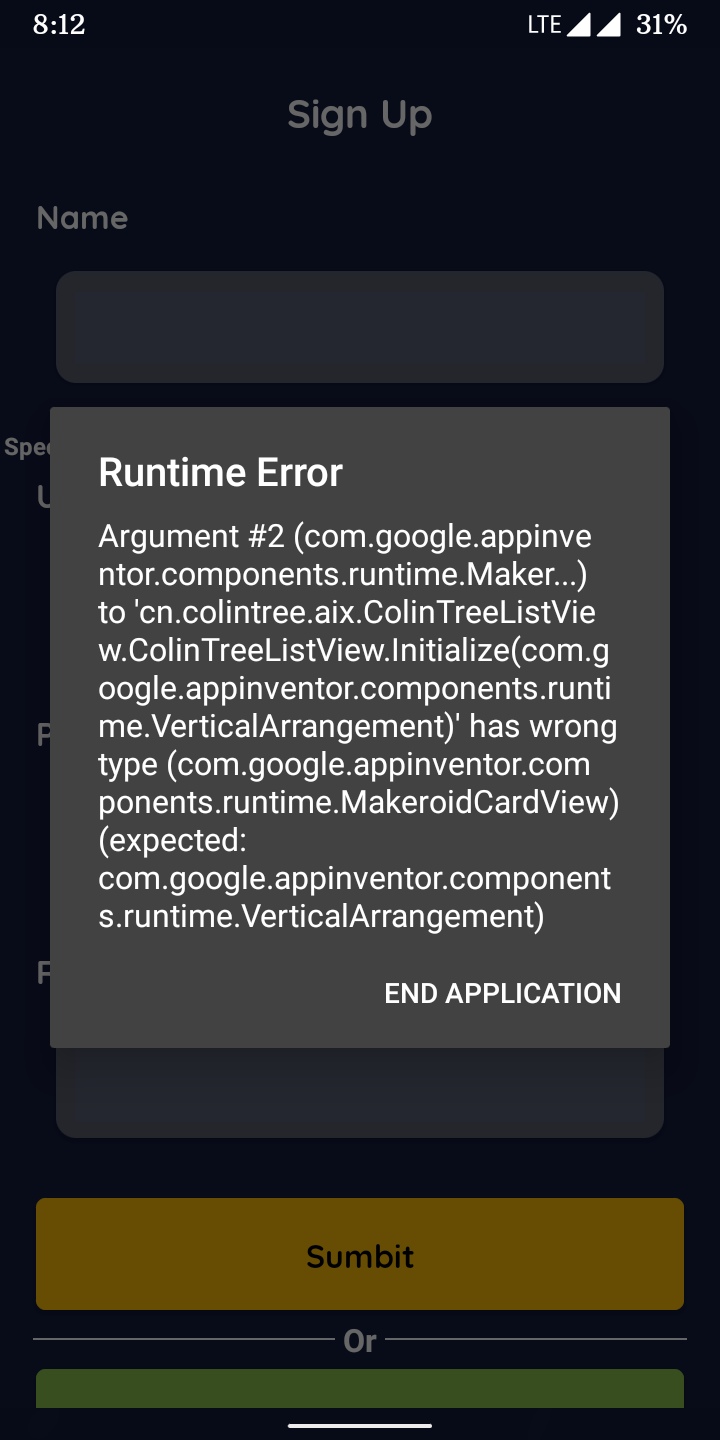Tap END APPLICATION in the error dialog
This screenshot has width=720, height=1440.
(503, 993)
